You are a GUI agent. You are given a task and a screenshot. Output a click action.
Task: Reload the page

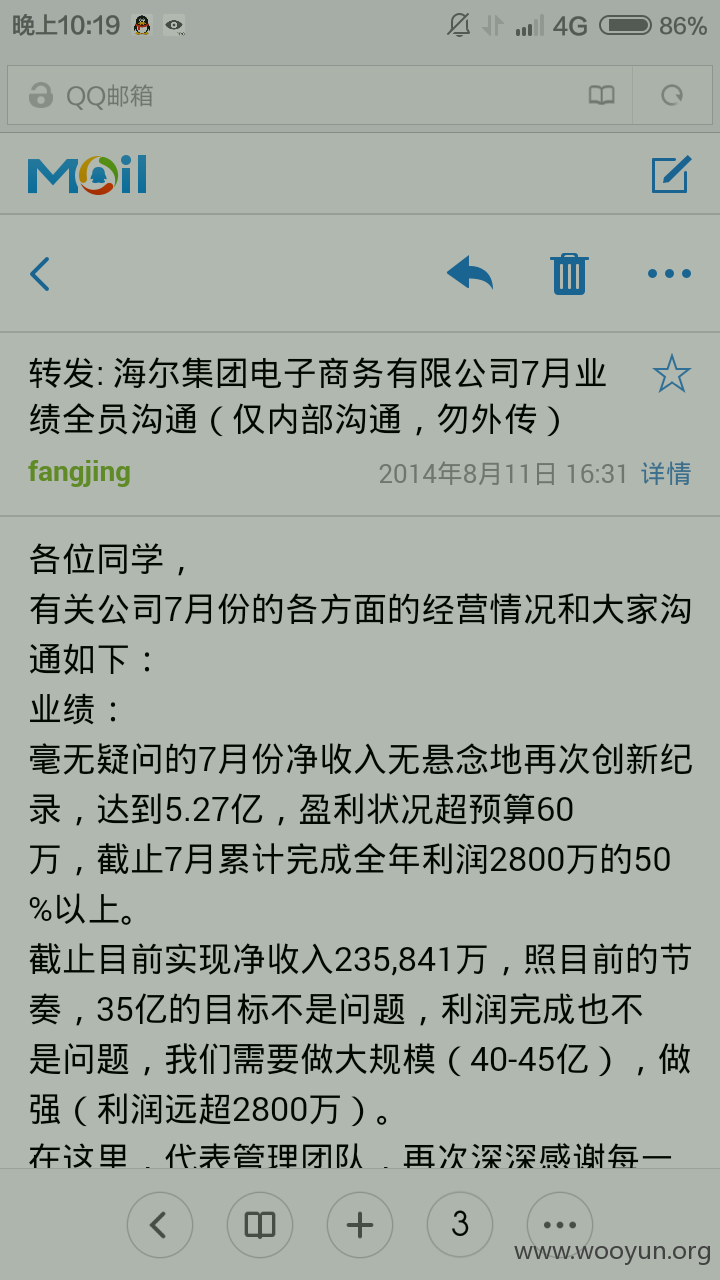click(672, 96)
